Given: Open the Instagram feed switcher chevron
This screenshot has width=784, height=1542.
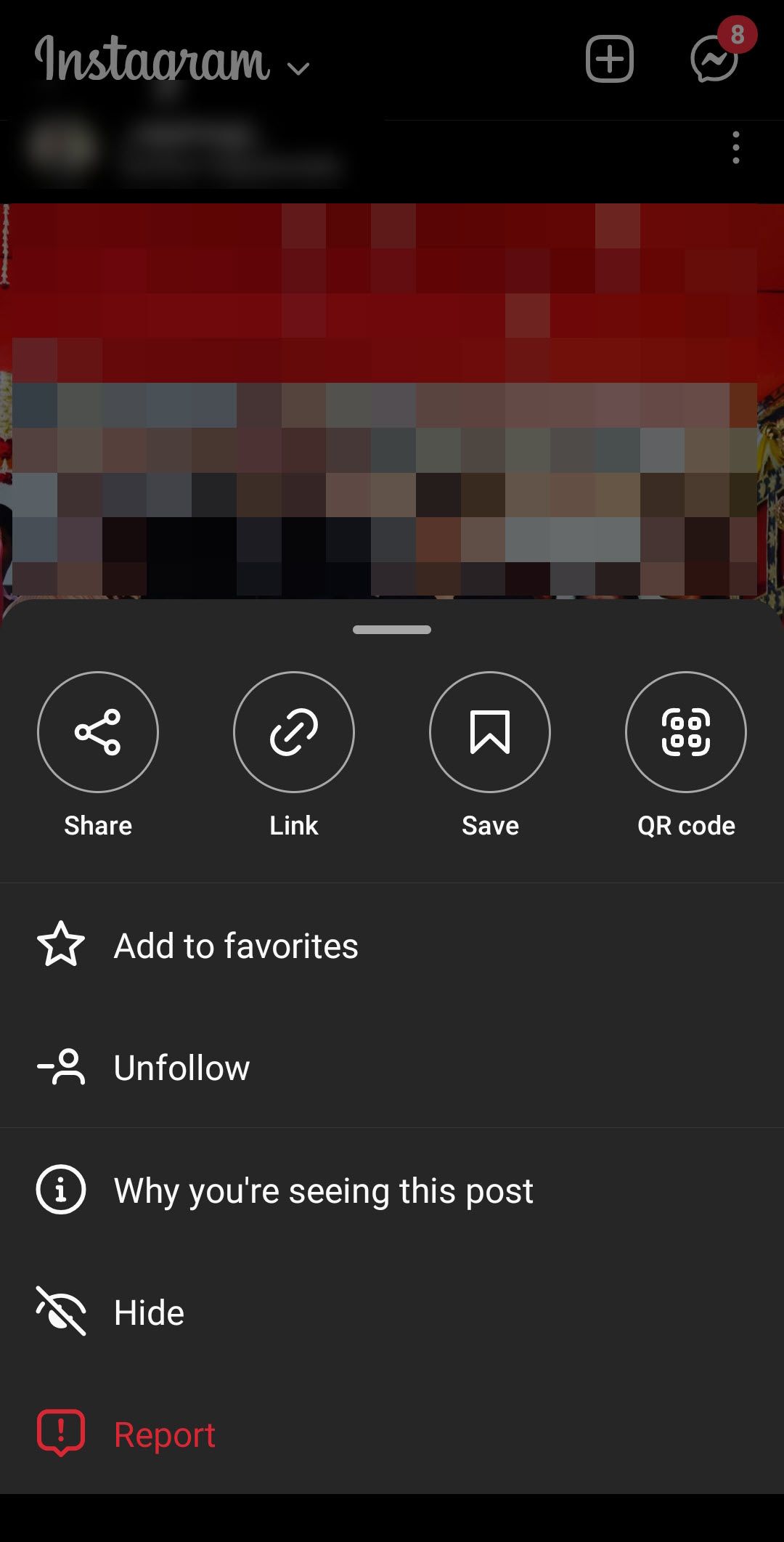Looking at the screenshot, I should (x=296, y=69).
